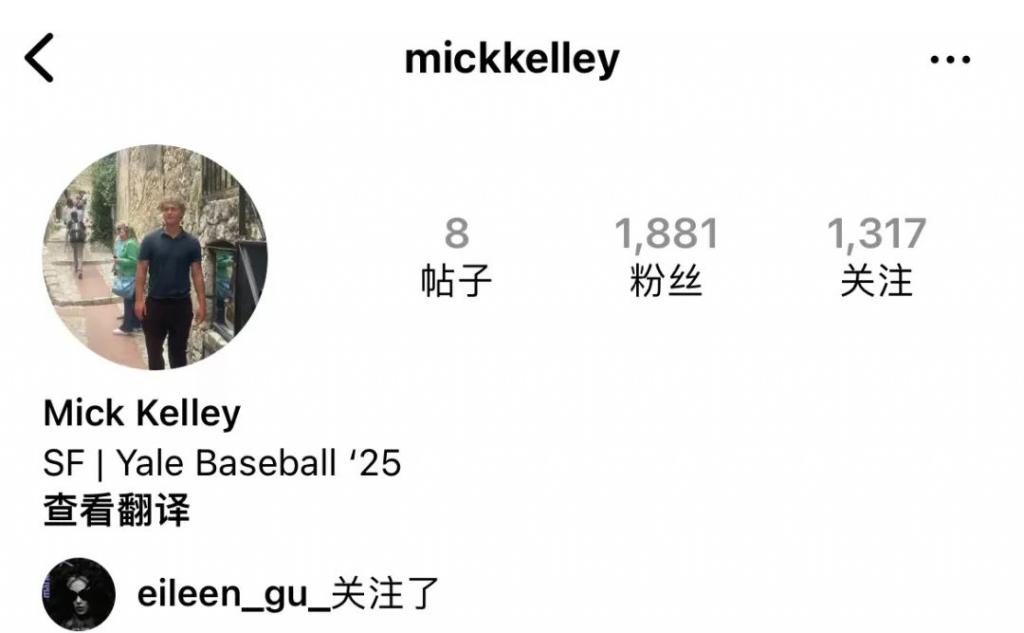Open mickkelley's profile picture
The image size is (1024, 633).
155,257
